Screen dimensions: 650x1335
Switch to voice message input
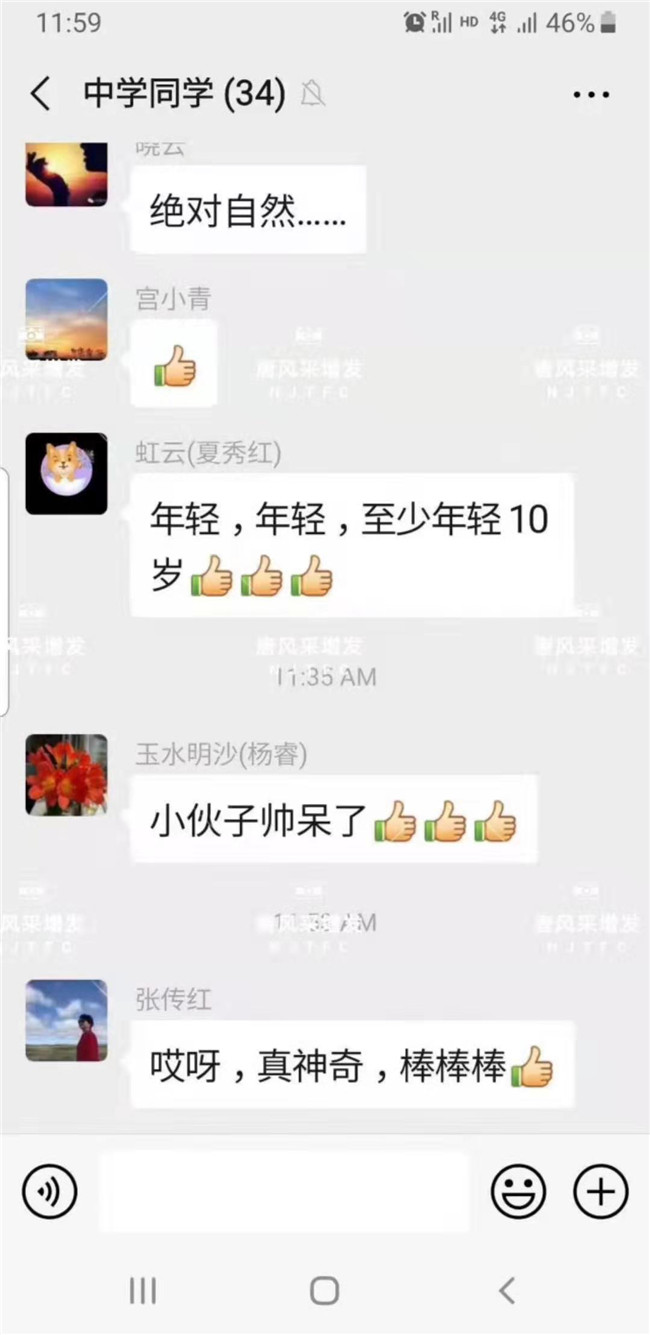[50, 1191]
